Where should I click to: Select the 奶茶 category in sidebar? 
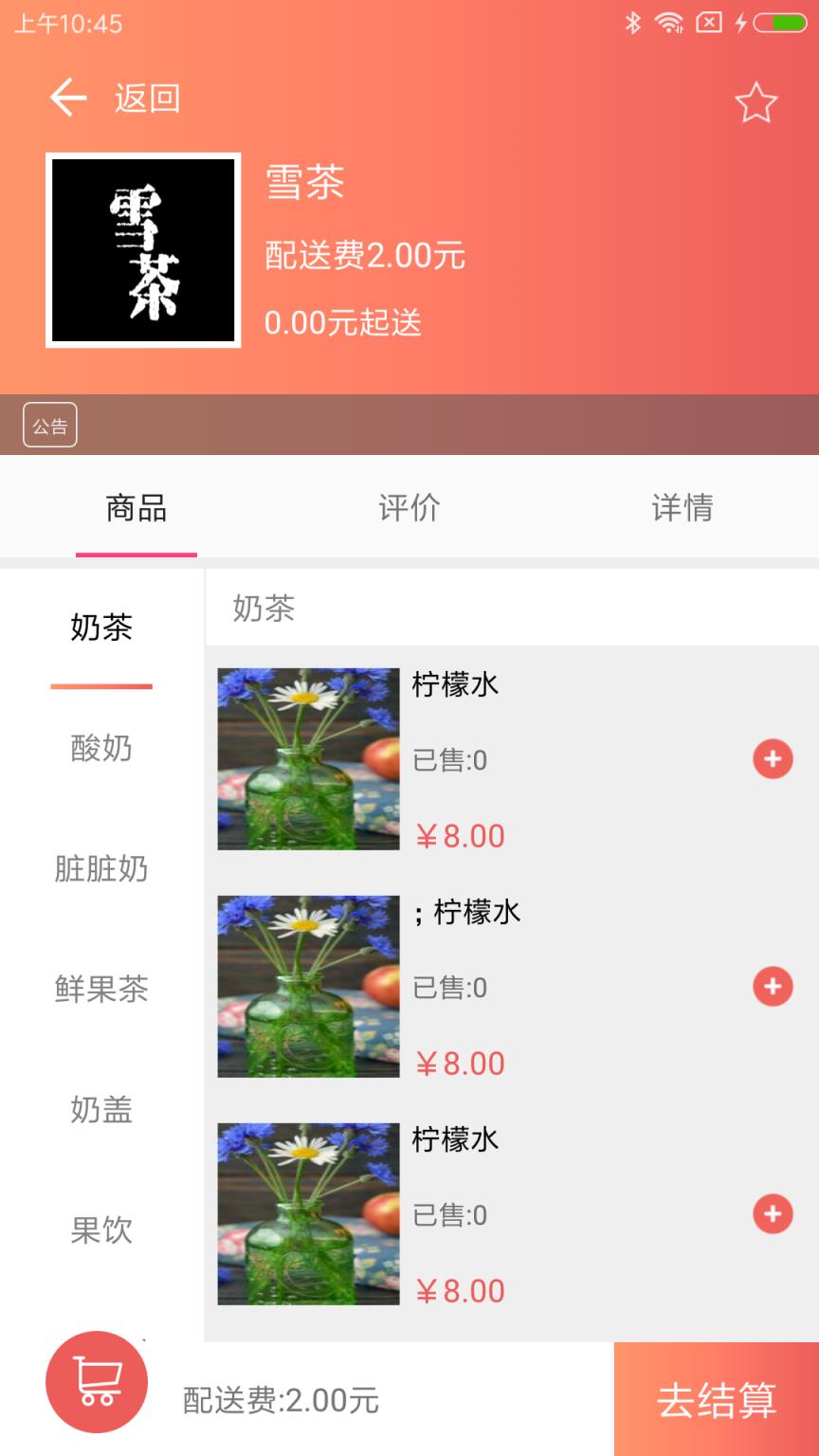[101, 628]
